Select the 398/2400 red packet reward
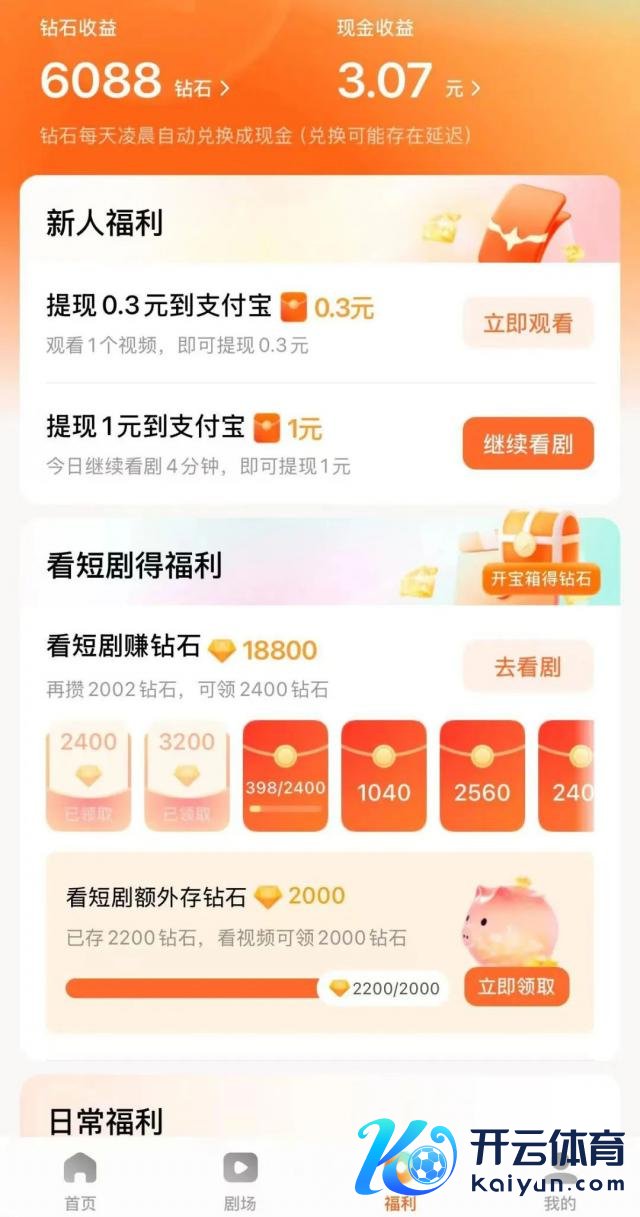This screenshot has height=1217, width=640. point(285,775)
